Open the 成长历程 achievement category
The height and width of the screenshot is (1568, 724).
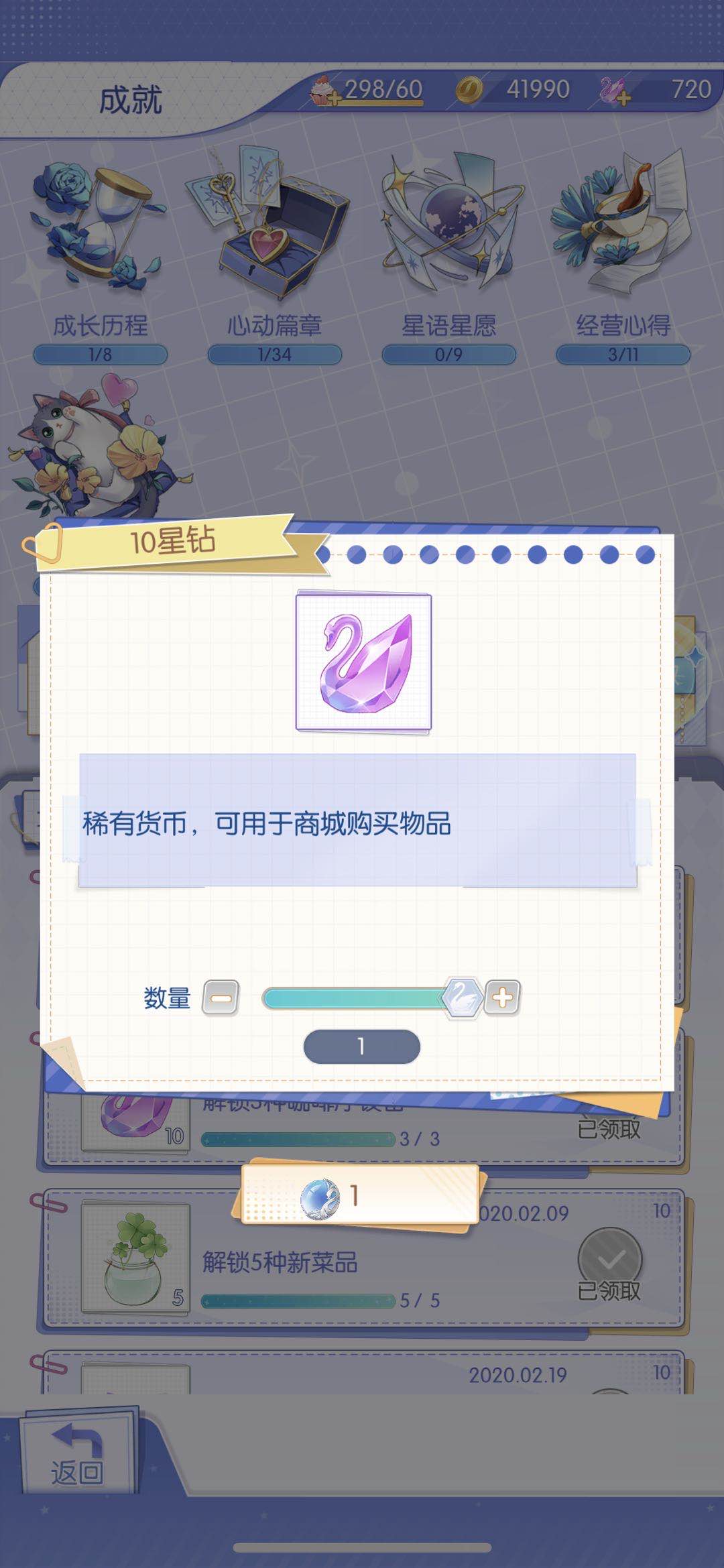(99, 255)
